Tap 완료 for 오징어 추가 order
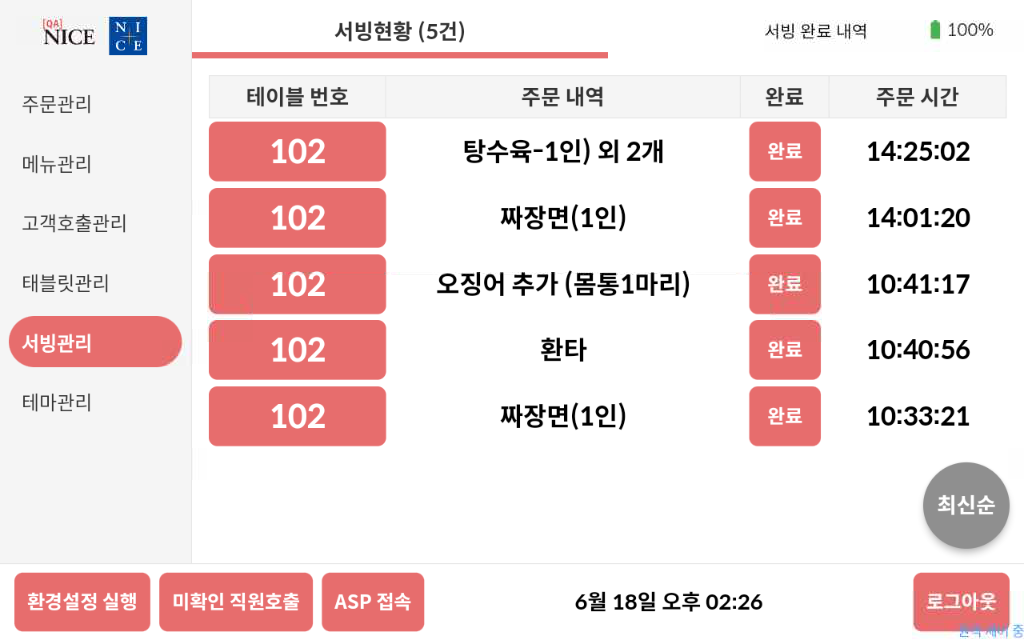Image resolution: width=1024 pixels, height=640 pixels. (x=785, y=284)
